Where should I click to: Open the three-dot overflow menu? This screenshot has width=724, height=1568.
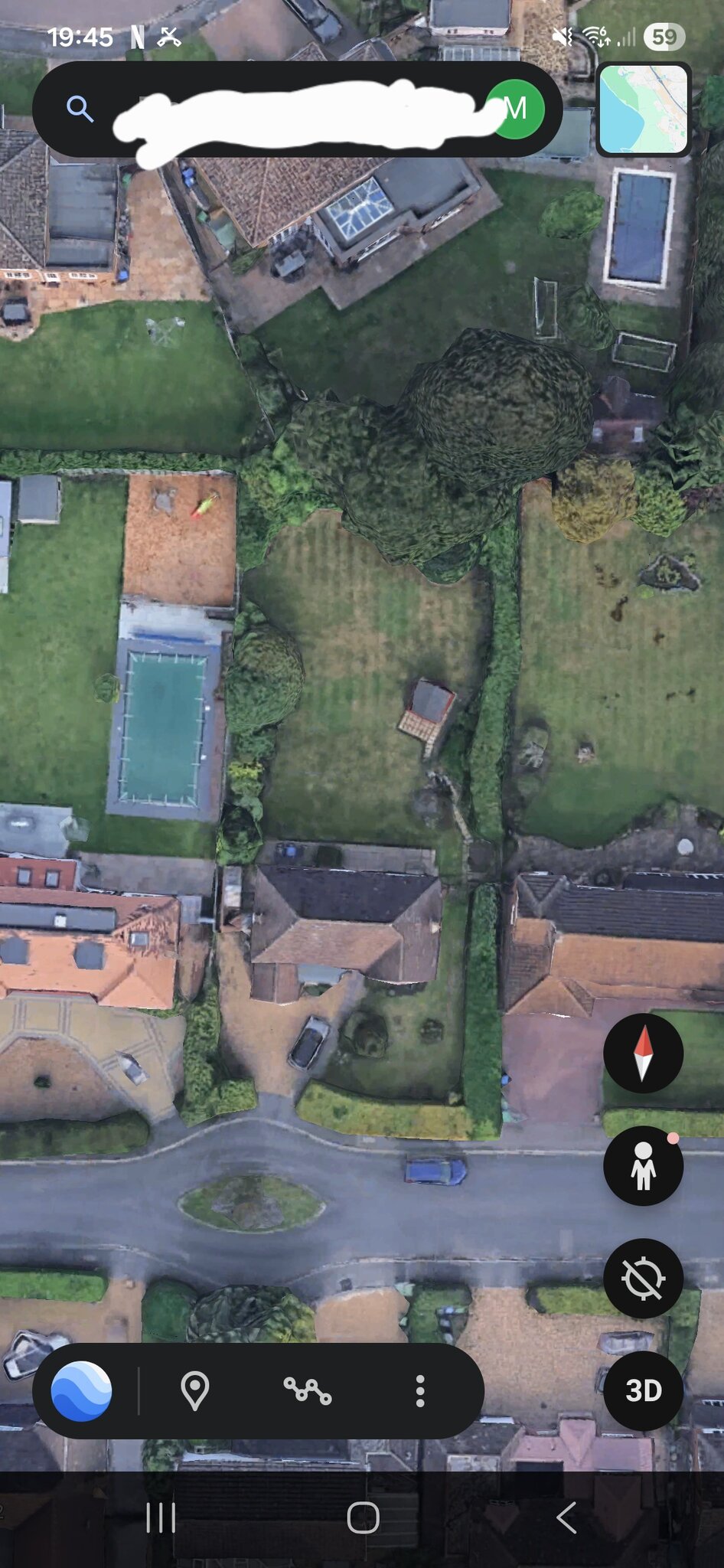419,1390
